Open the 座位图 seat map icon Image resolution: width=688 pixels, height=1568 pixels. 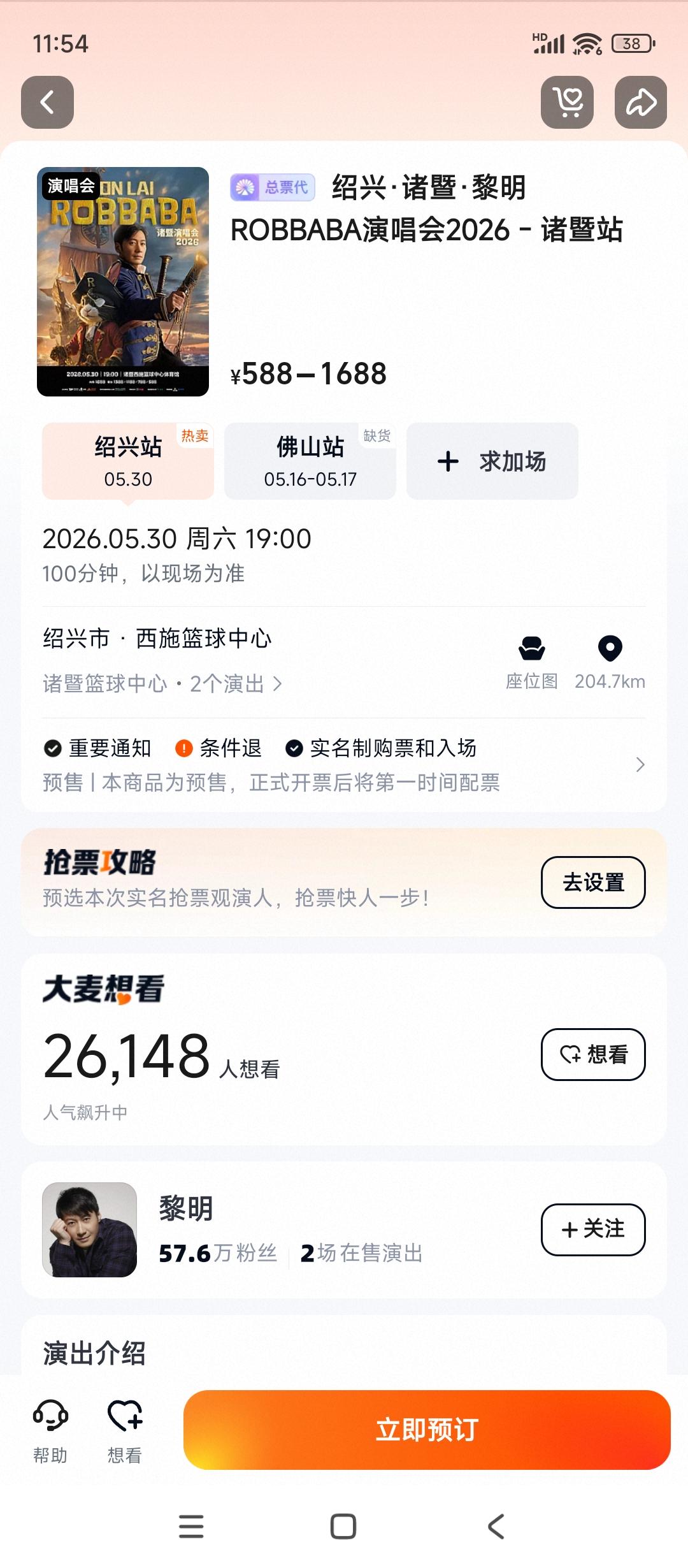[533, 651]
